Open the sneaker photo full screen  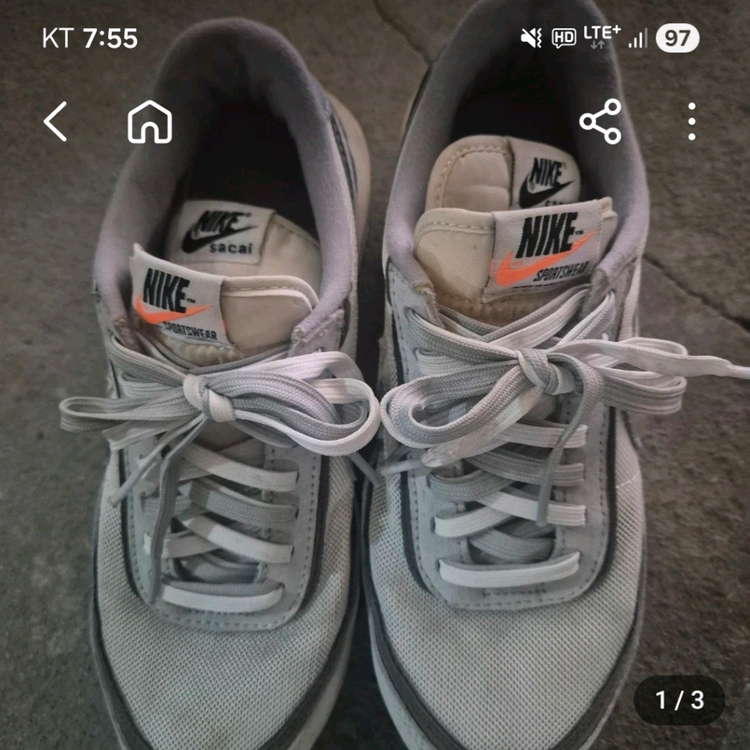375,420
